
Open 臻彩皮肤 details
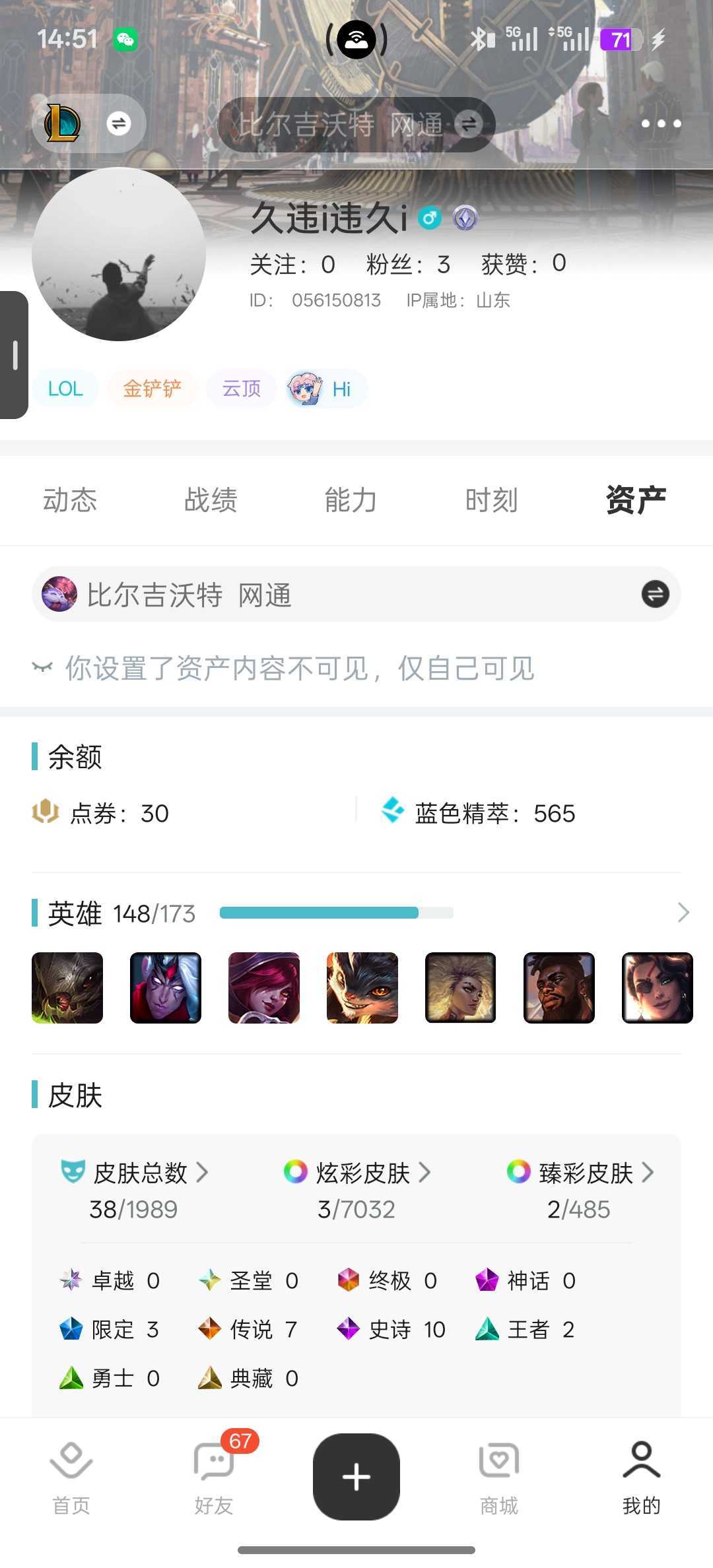[x=580, y=1190]
